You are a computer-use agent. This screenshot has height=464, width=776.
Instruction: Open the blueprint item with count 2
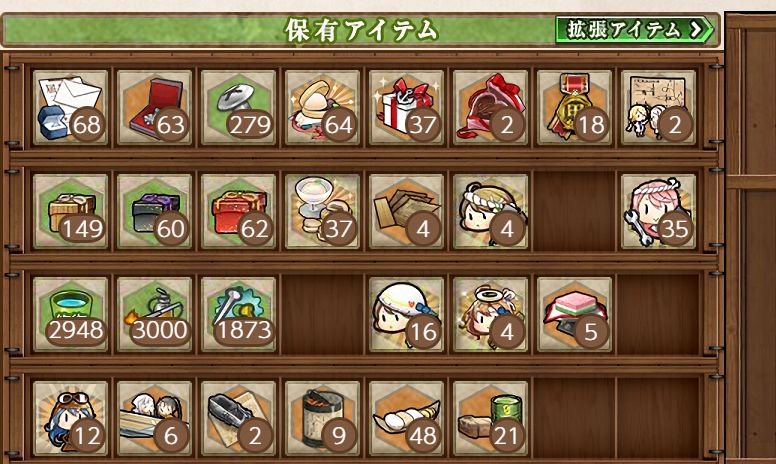pyautogui.click(x=657, y=106)
